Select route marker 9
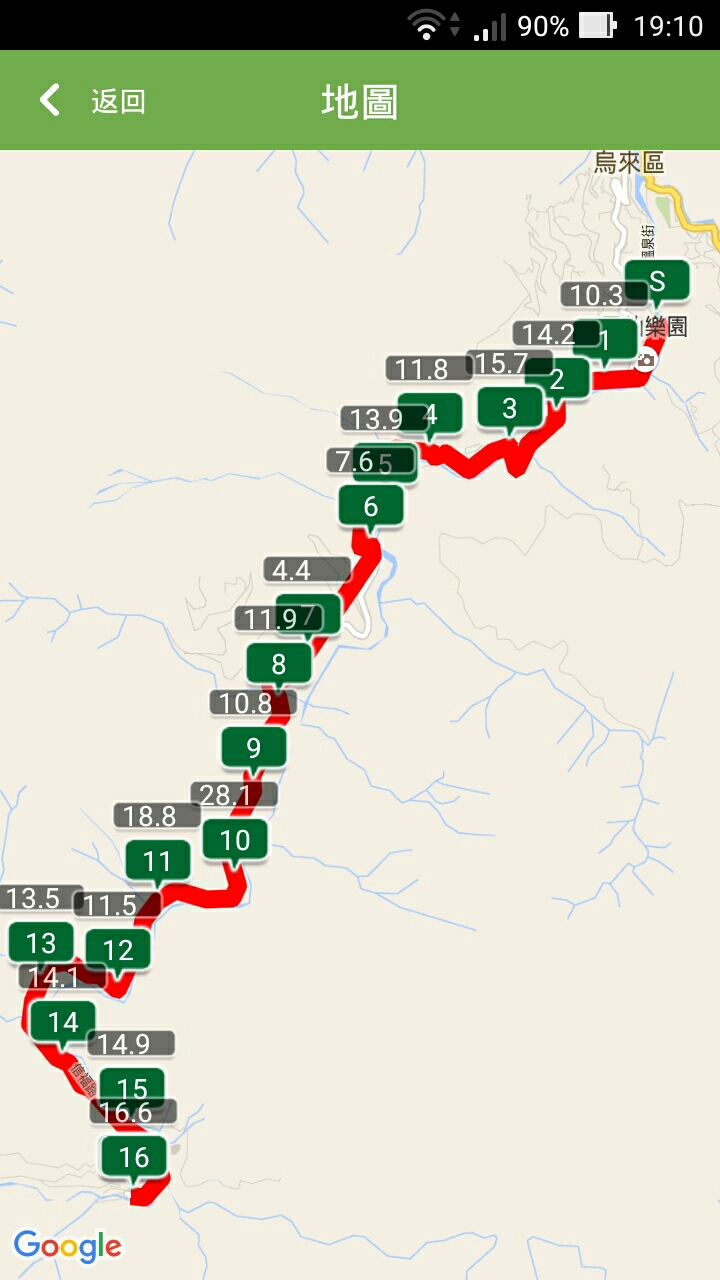Viewport: 720px width, 1280px height. tap(253, 747)
